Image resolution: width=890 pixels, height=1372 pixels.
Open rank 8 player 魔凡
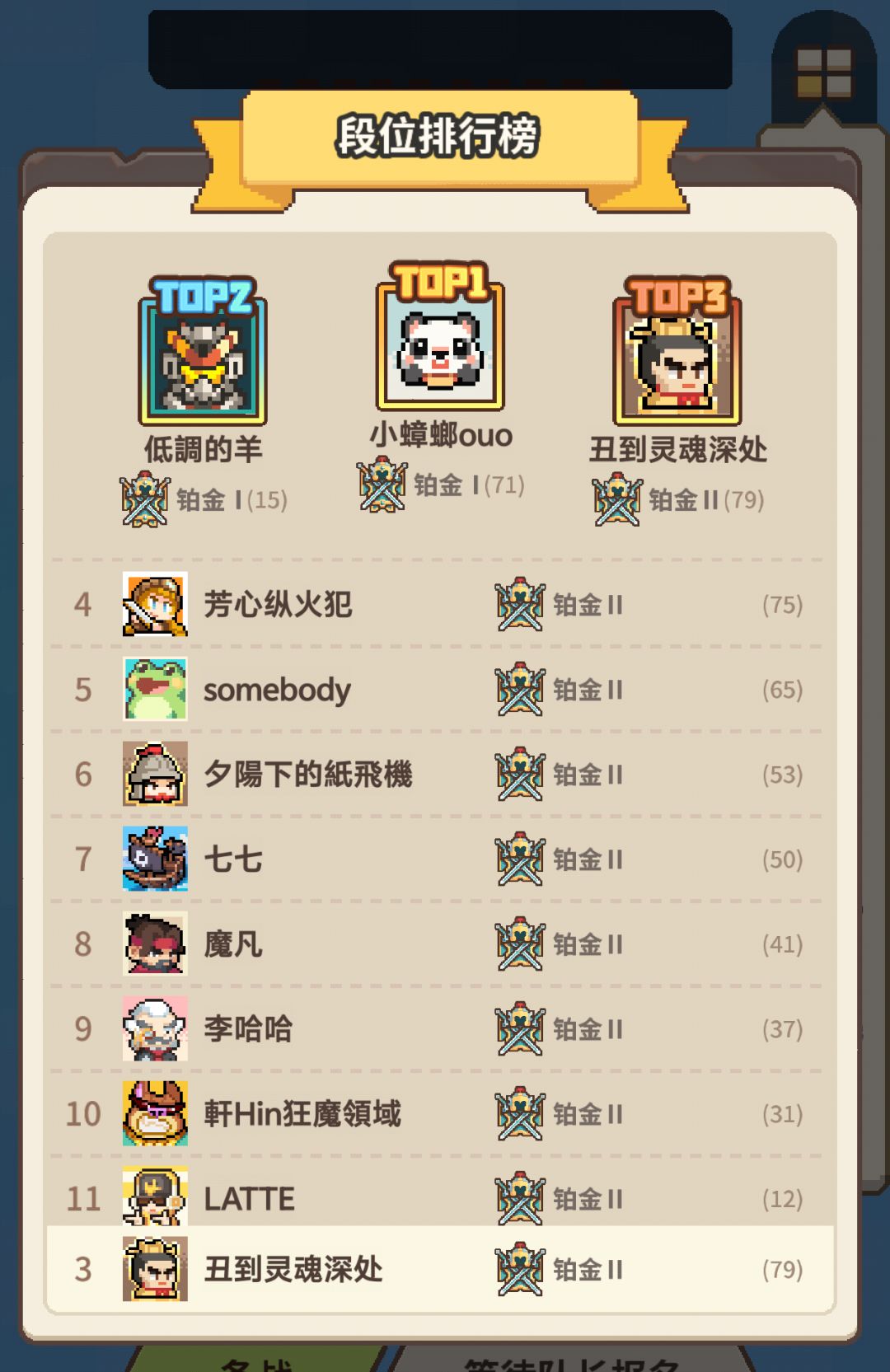(437, 944)
